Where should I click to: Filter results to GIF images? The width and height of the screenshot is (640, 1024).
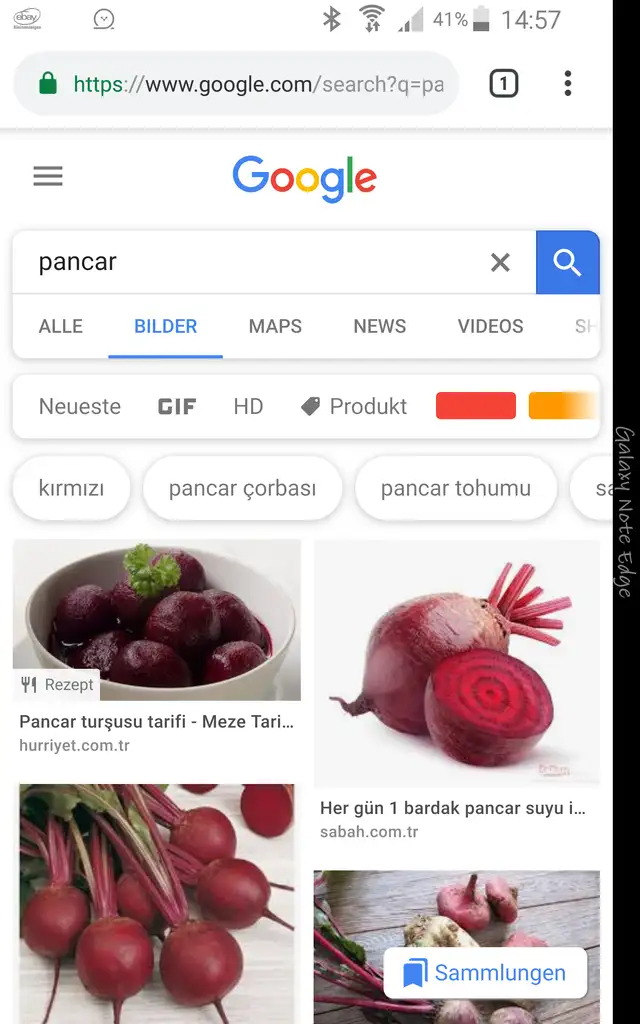(x=177, y=406)
